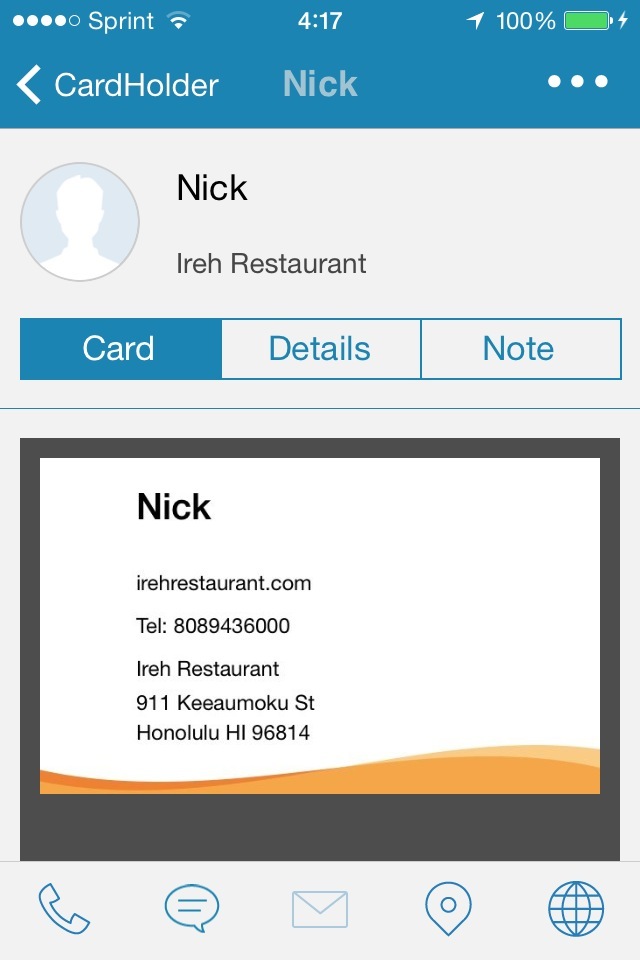Go back to CardHolder
Viewport: 640px width, 960px height.
(x=115, y=85)
